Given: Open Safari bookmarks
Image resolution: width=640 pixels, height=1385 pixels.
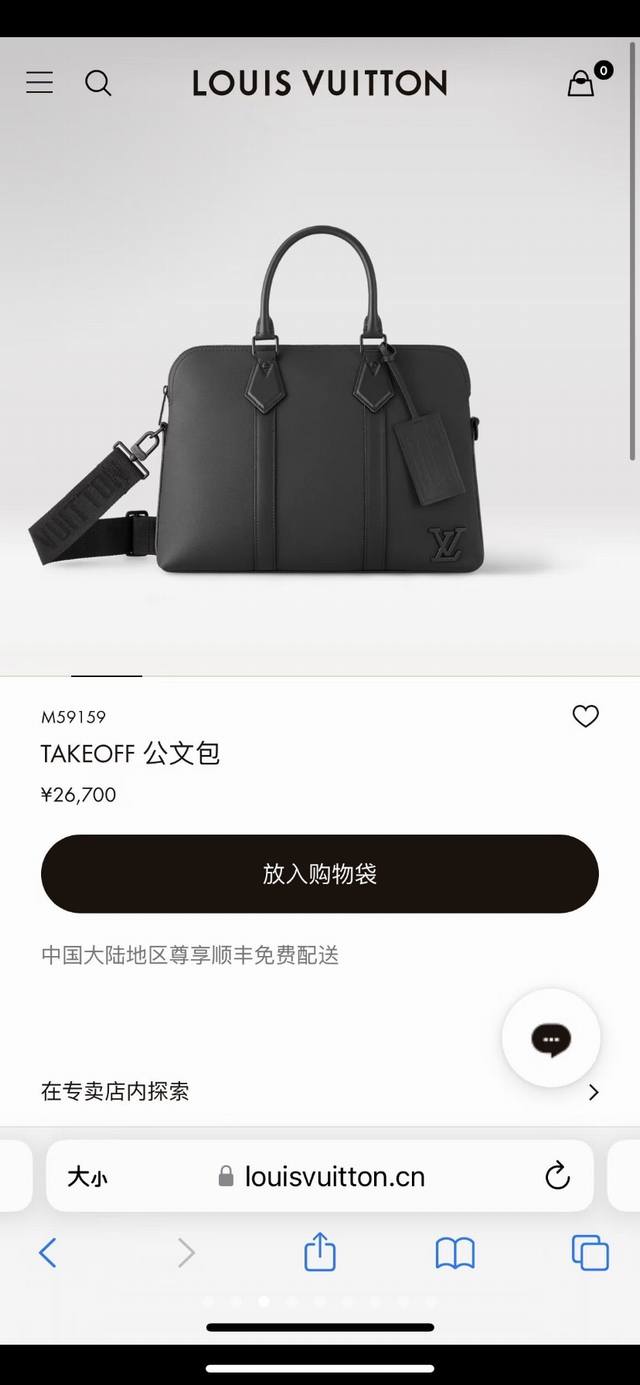Looking at the screenshot, I should point(455,1252).
